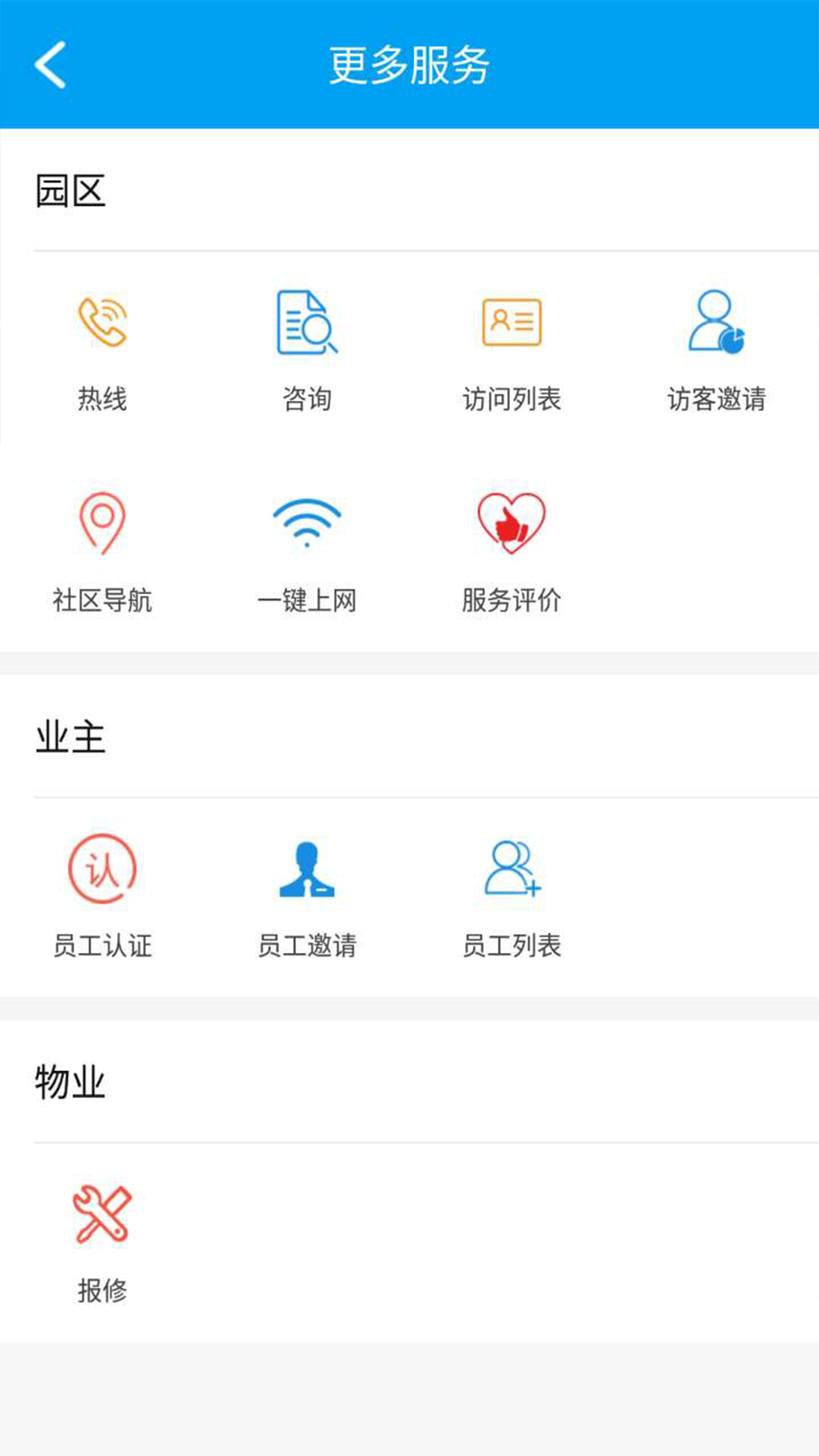Open 服务评价 service evaluation
This screenshot has height=1456, width=819.
pos(512,524)
